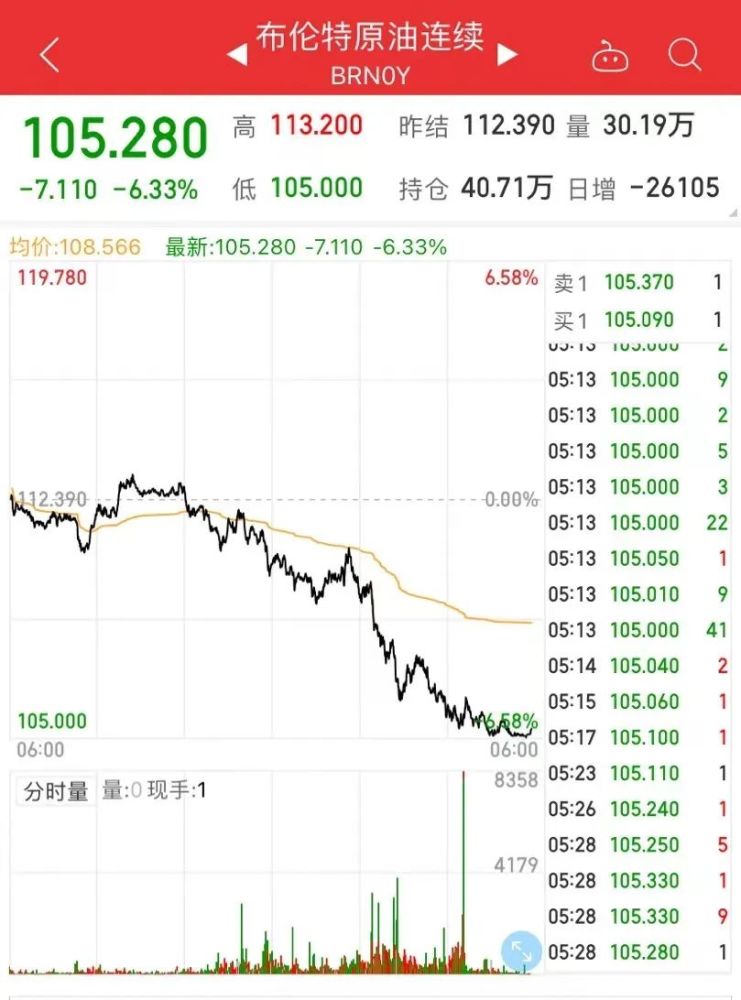Go back using the top-left arrow
This screenshot has width=741, height=1000.
coord(49,54)
